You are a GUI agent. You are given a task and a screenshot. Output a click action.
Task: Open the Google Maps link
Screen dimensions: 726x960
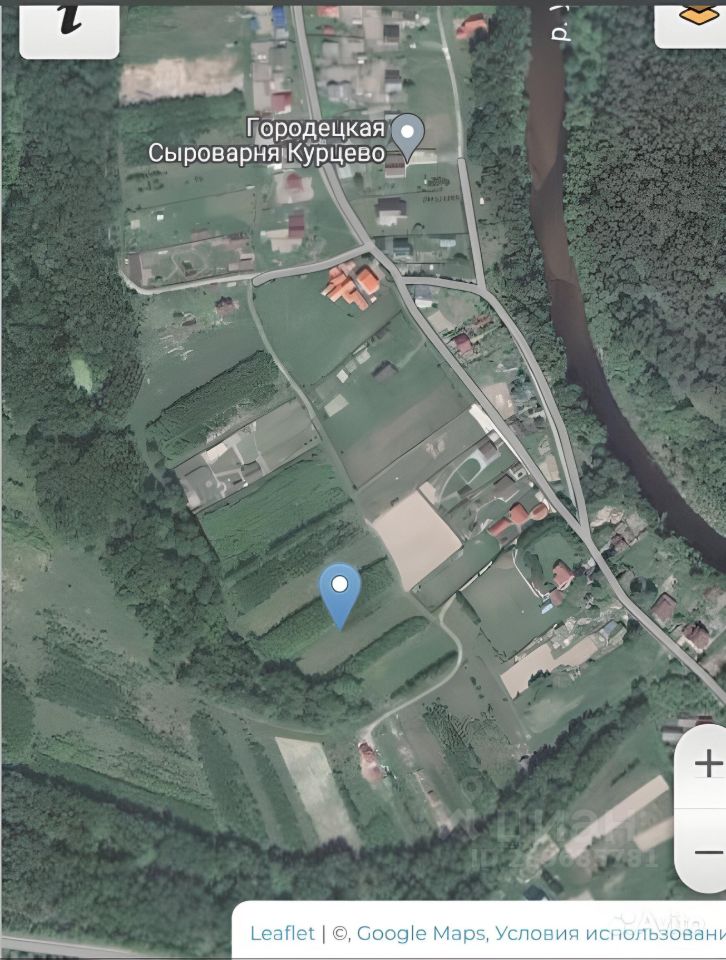click(x=422, y=933)
